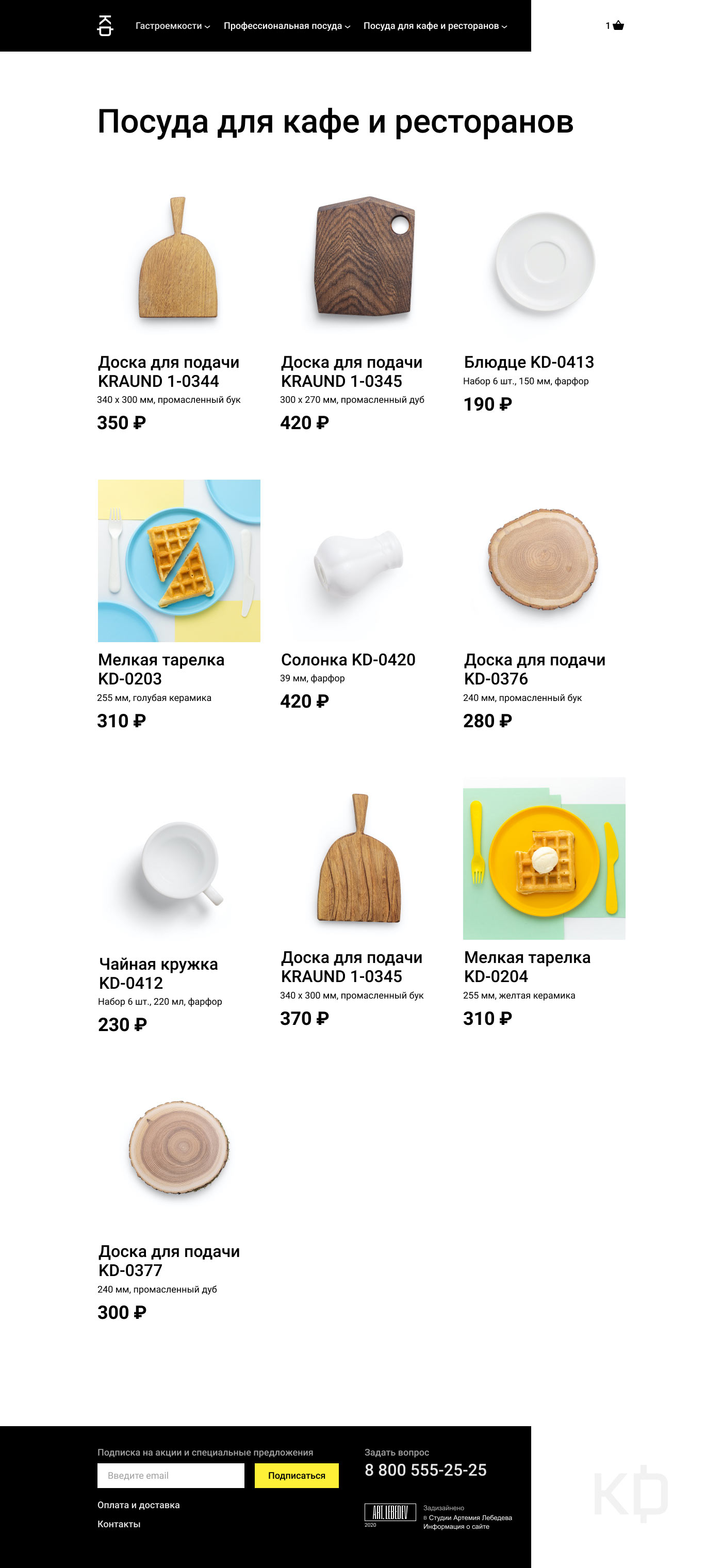Expand the Профессиональная посуда menu
Viewport: 722px width, 1568px height.
click(286, 26)
